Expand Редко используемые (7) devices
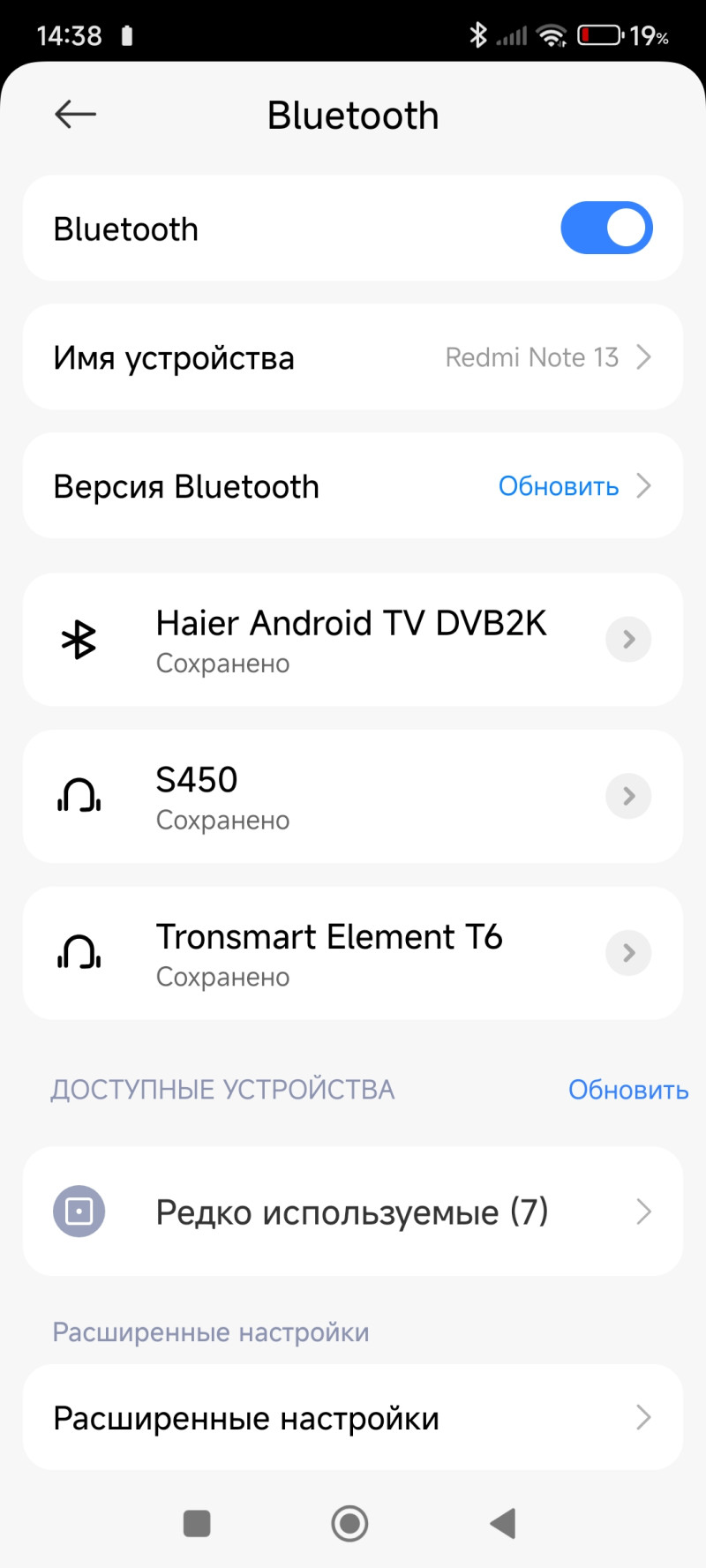The image size is (706, 1568). 353,1212
